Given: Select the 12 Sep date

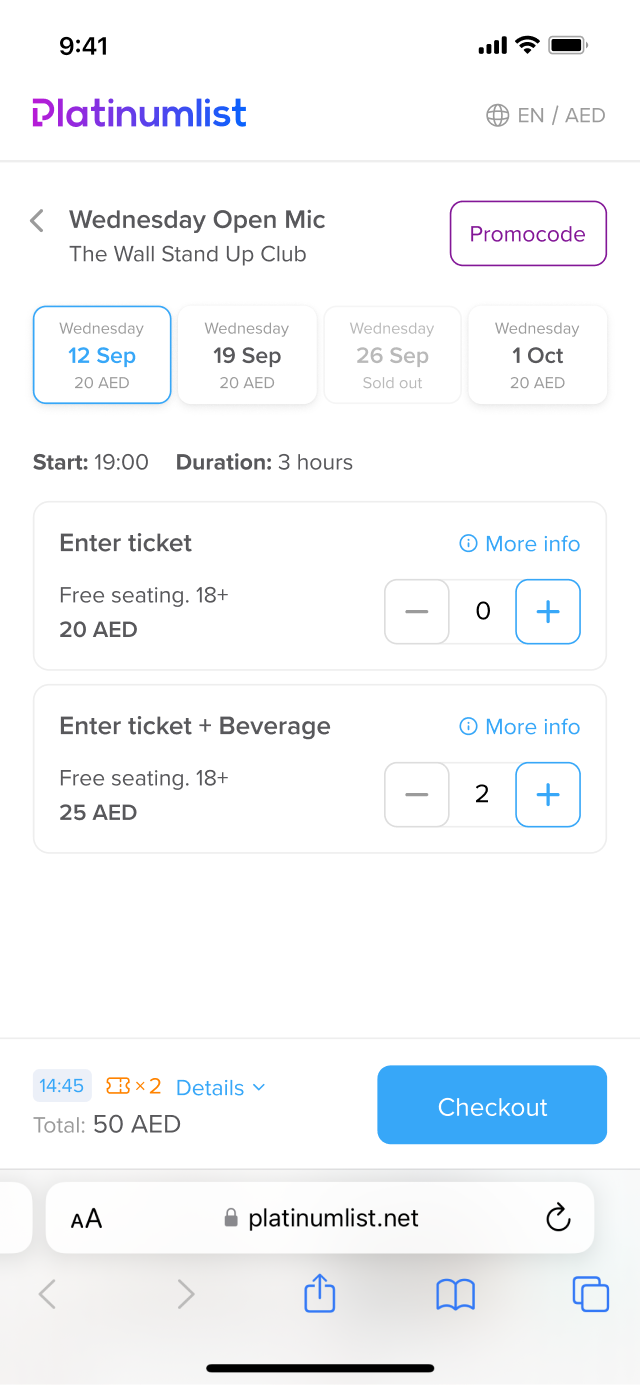Looking at the screenshot, I should (x=102, y=355).
